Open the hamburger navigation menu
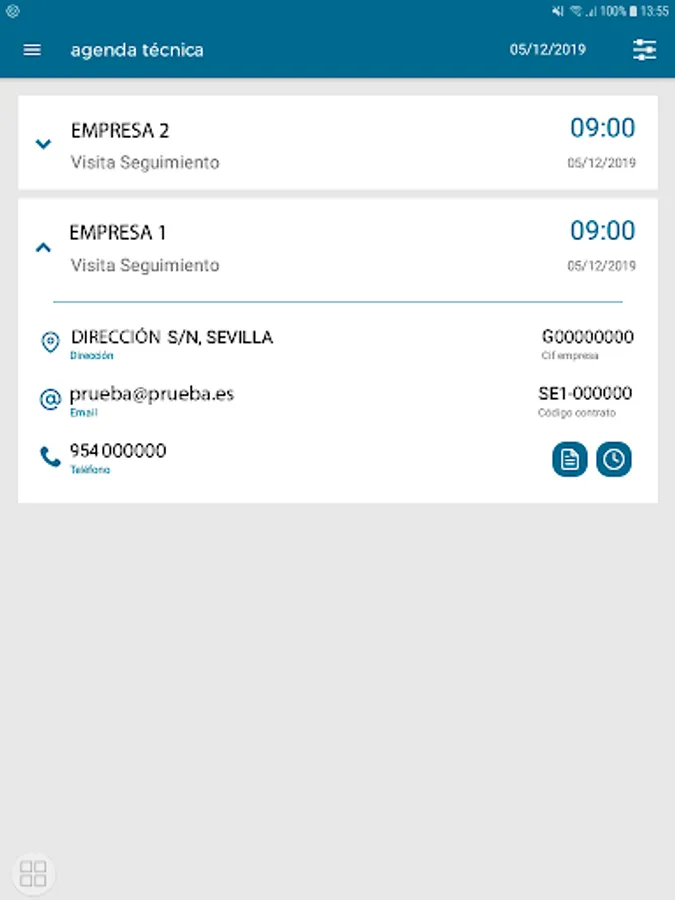 (x=32, y=50)
